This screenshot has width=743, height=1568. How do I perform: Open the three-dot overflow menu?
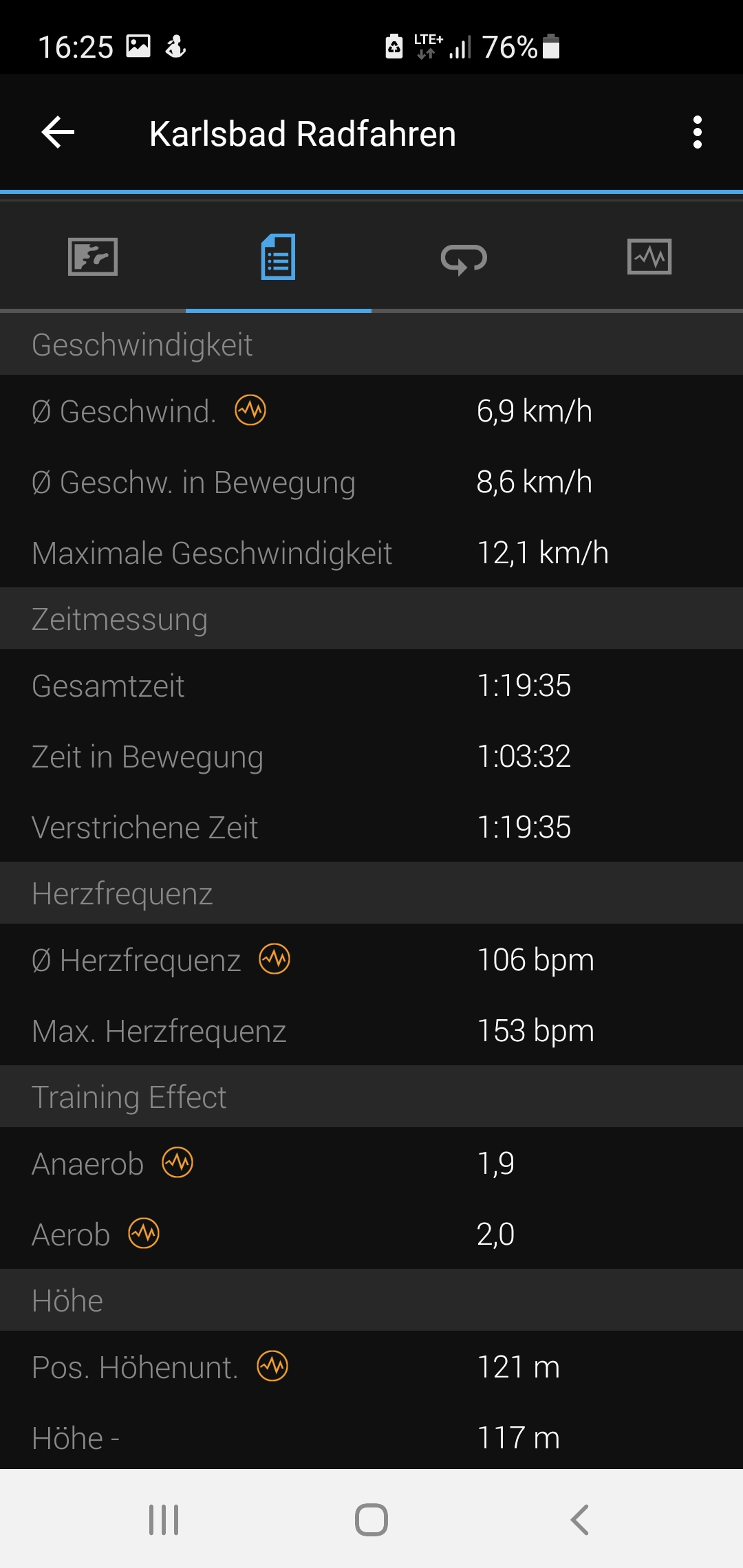click(698, 132)
